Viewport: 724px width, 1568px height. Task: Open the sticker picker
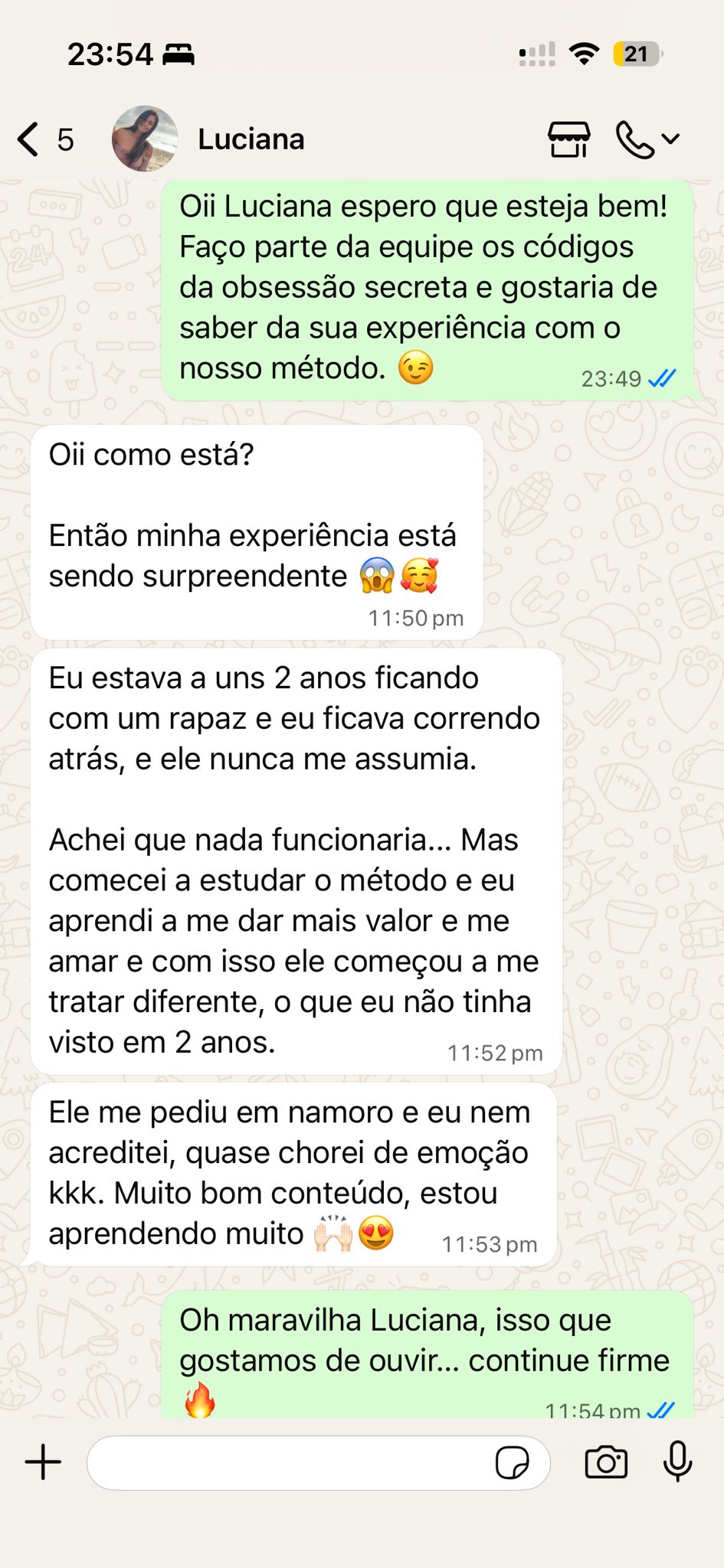tap(512, 1463)
